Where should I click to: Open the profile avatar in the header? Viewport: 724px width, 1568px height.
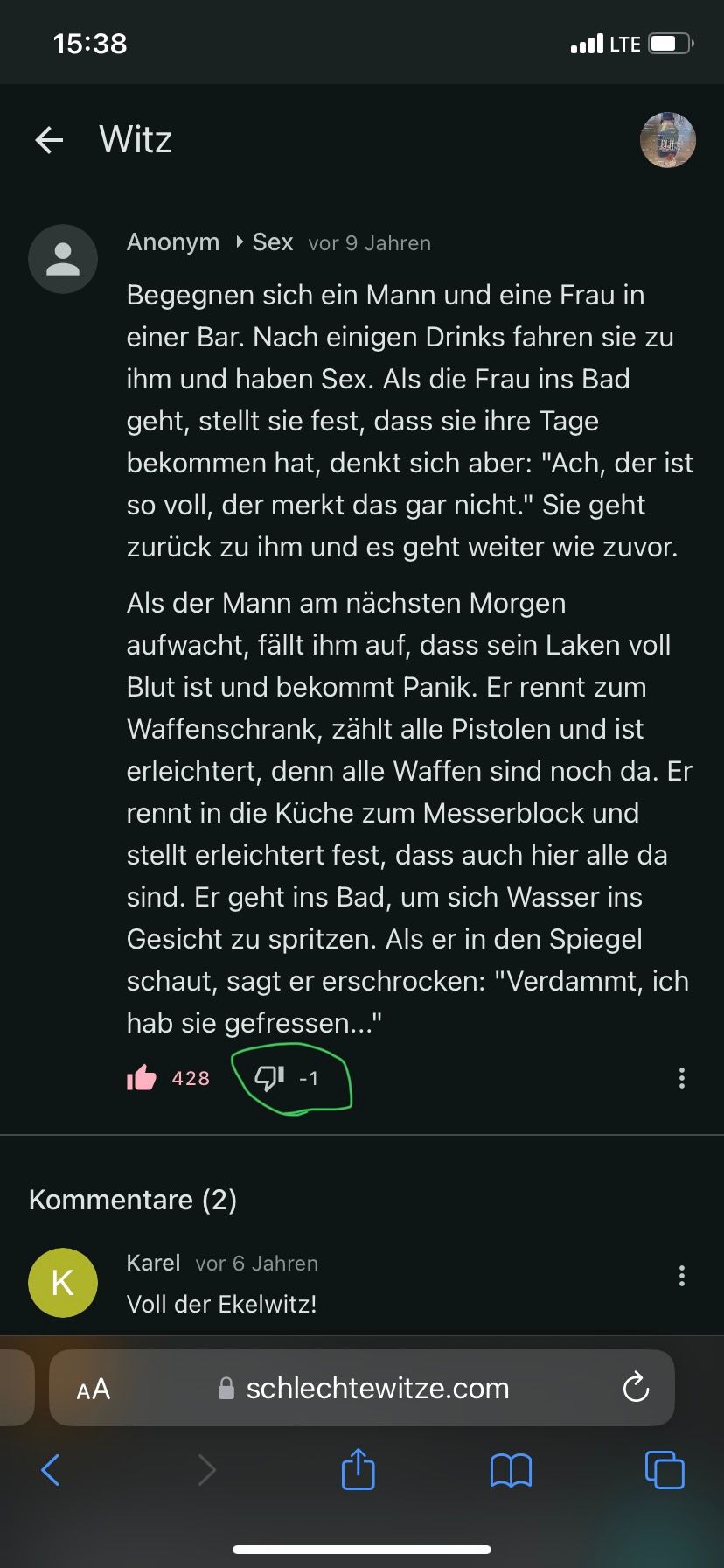(668, 140)
